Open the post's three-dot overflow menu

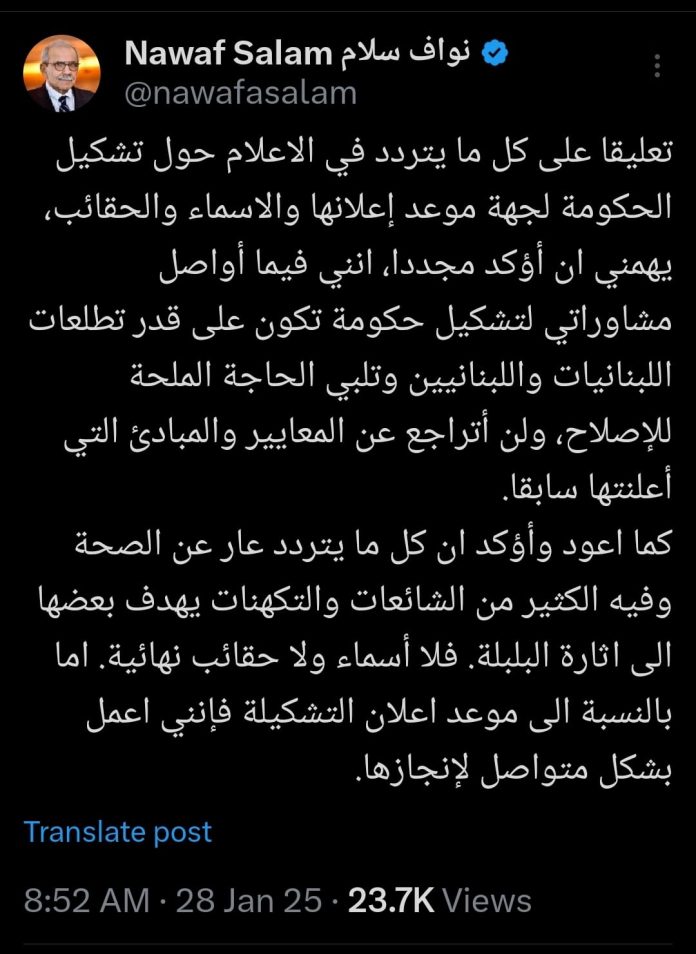[657, 67]
